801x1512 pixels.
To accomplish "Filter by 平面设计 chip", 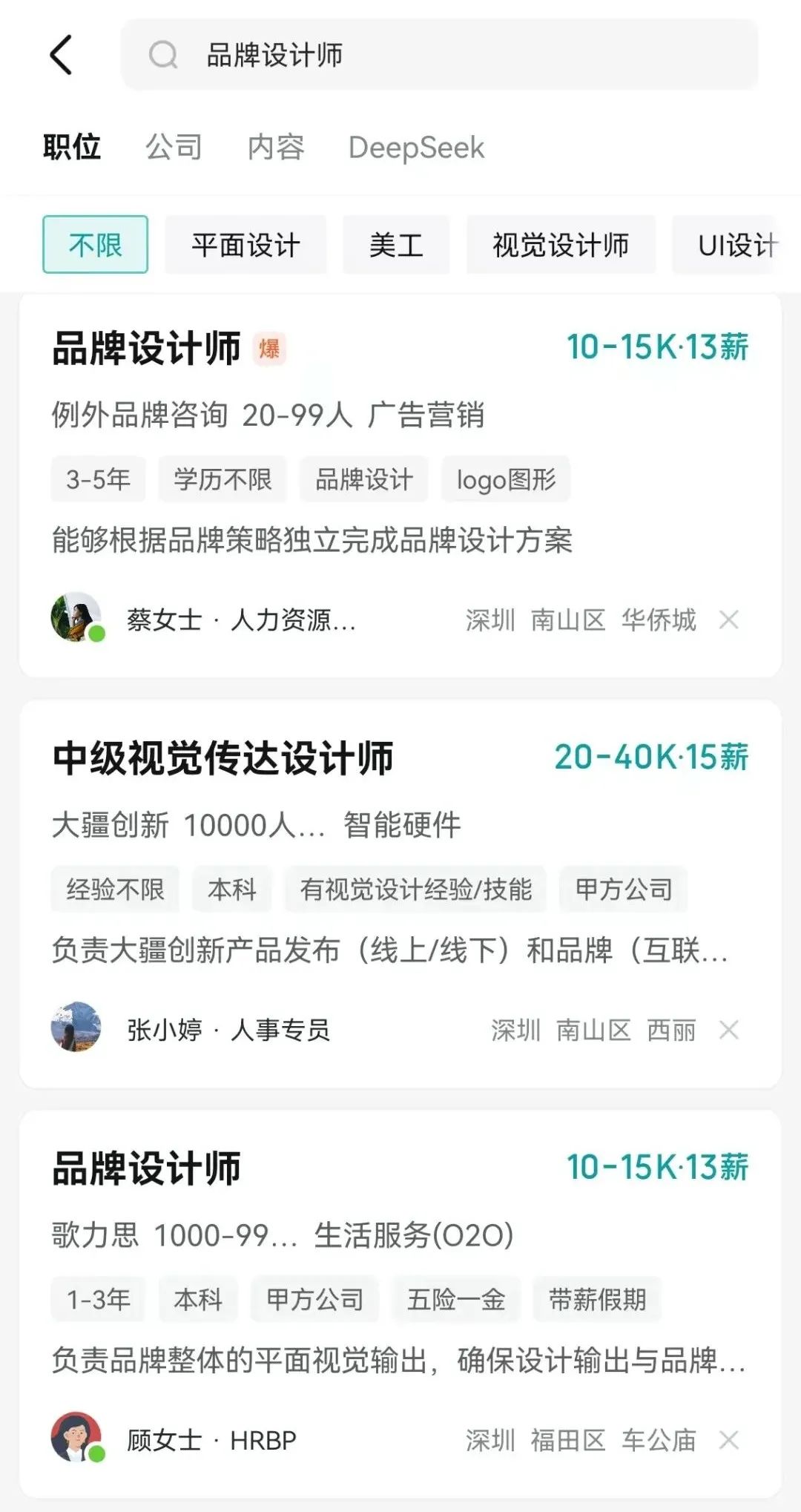I will 245,245.
